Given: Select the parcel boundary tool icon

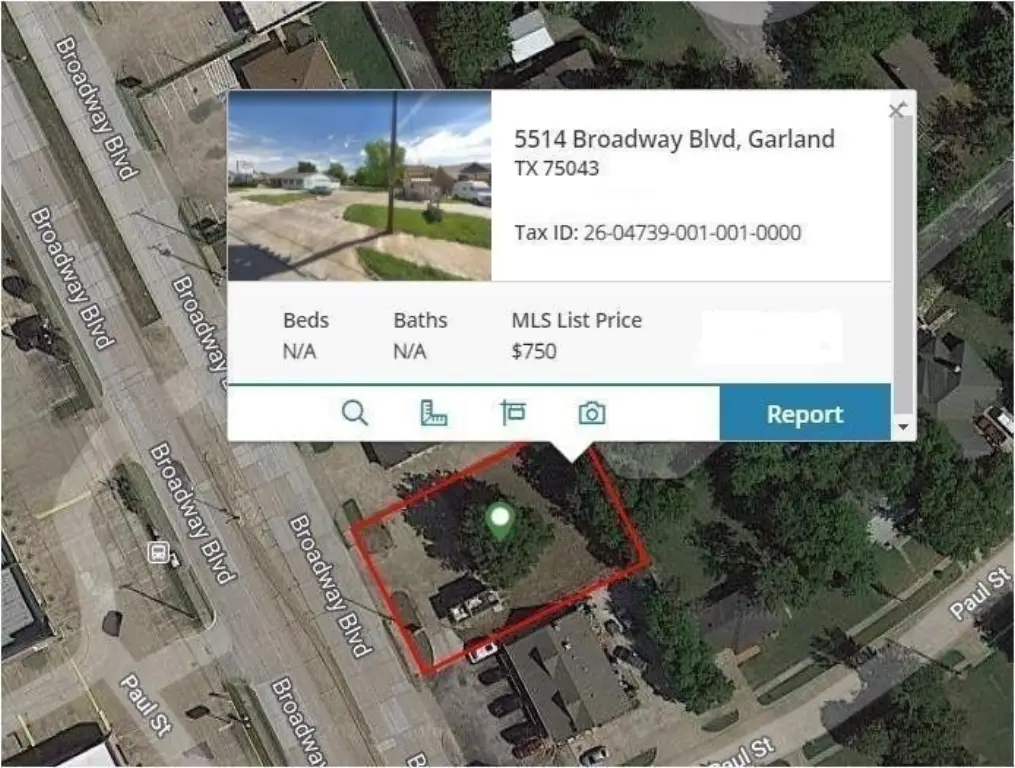Looking at the screenshot, I should point(513,413).
